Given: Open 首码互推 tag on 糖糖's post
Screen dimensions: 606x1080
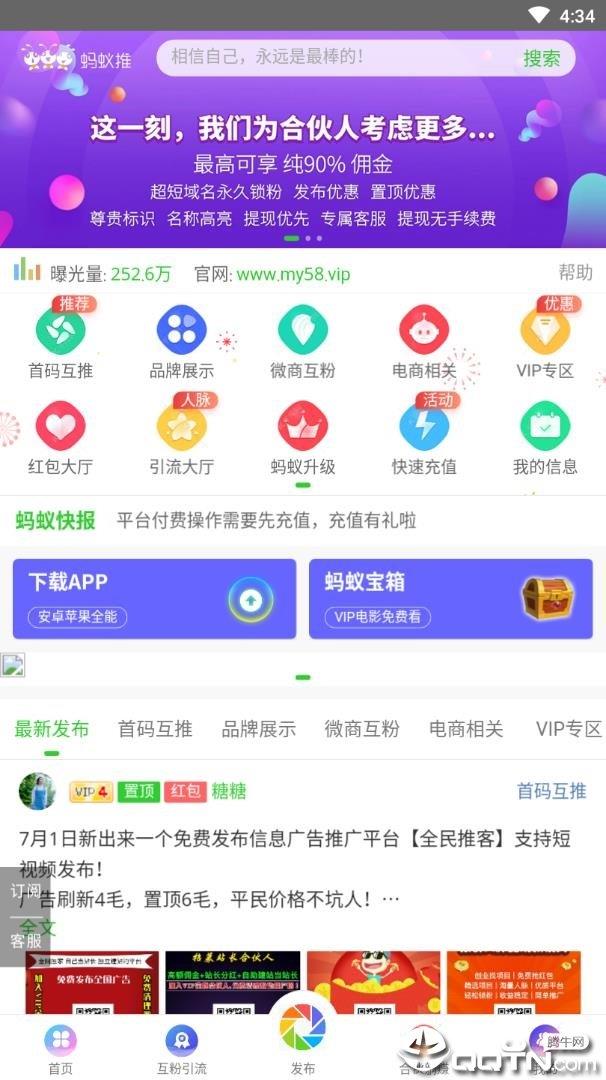Looking at the screenshot, I should click(x=551, y=791).
